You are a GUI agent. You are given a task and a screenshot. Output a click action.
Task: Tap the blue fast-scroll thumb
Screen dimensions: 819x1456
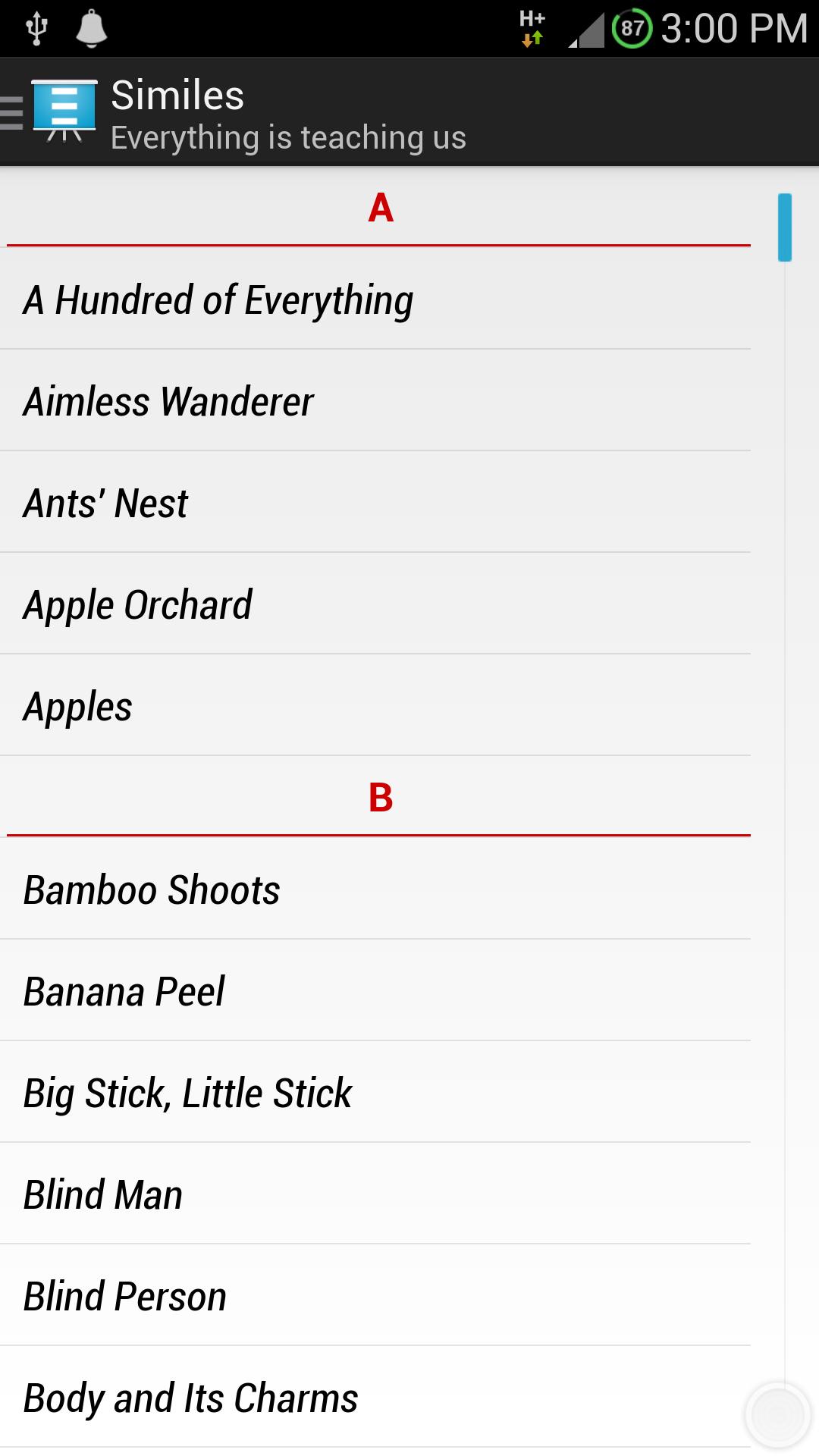coord(785,227)
